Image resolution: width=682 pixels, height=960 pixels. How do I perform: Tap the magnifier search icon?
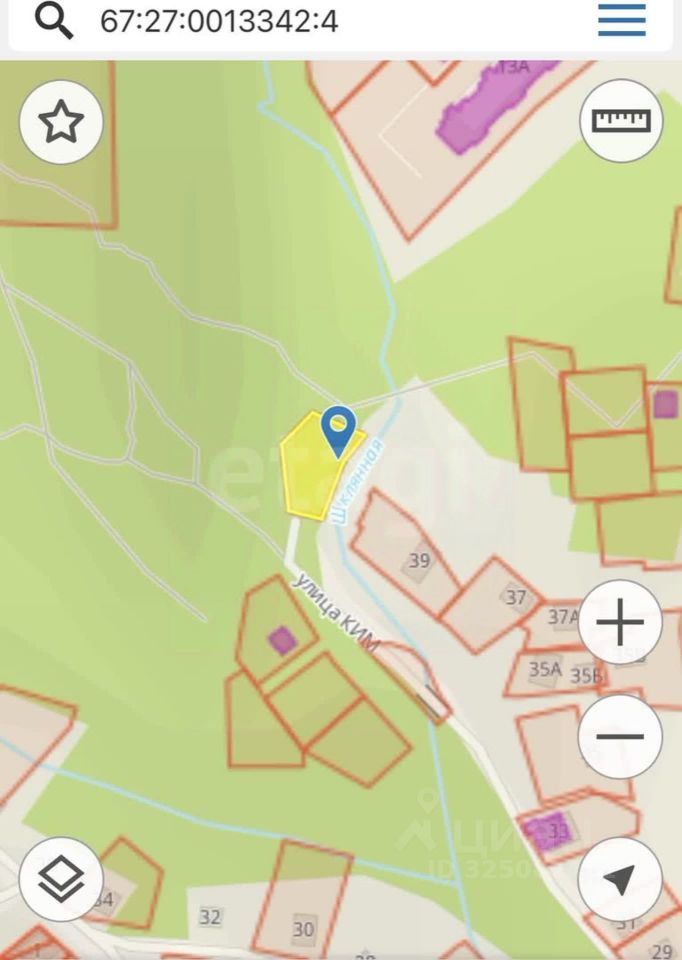click(54, 21)
